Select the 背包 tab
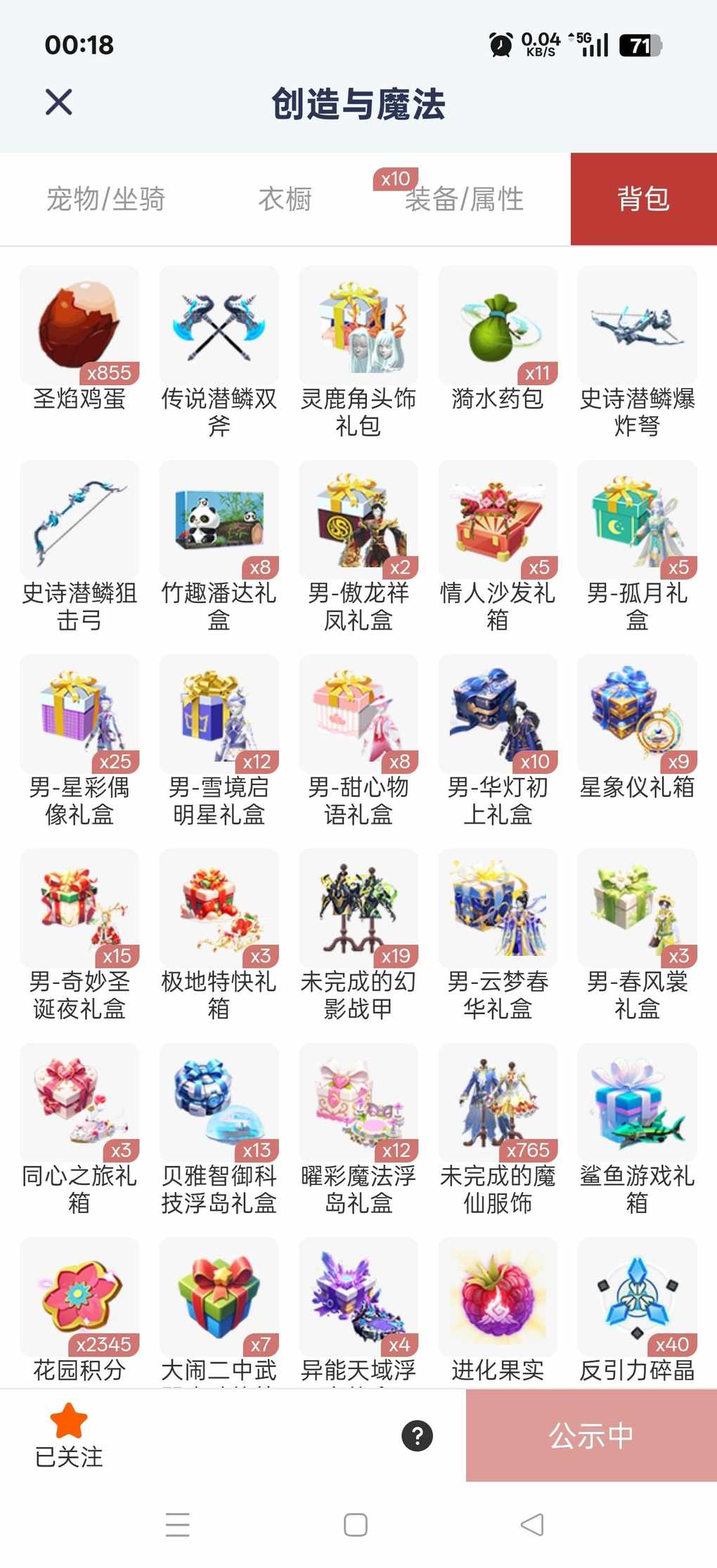 tap(643, 199)
